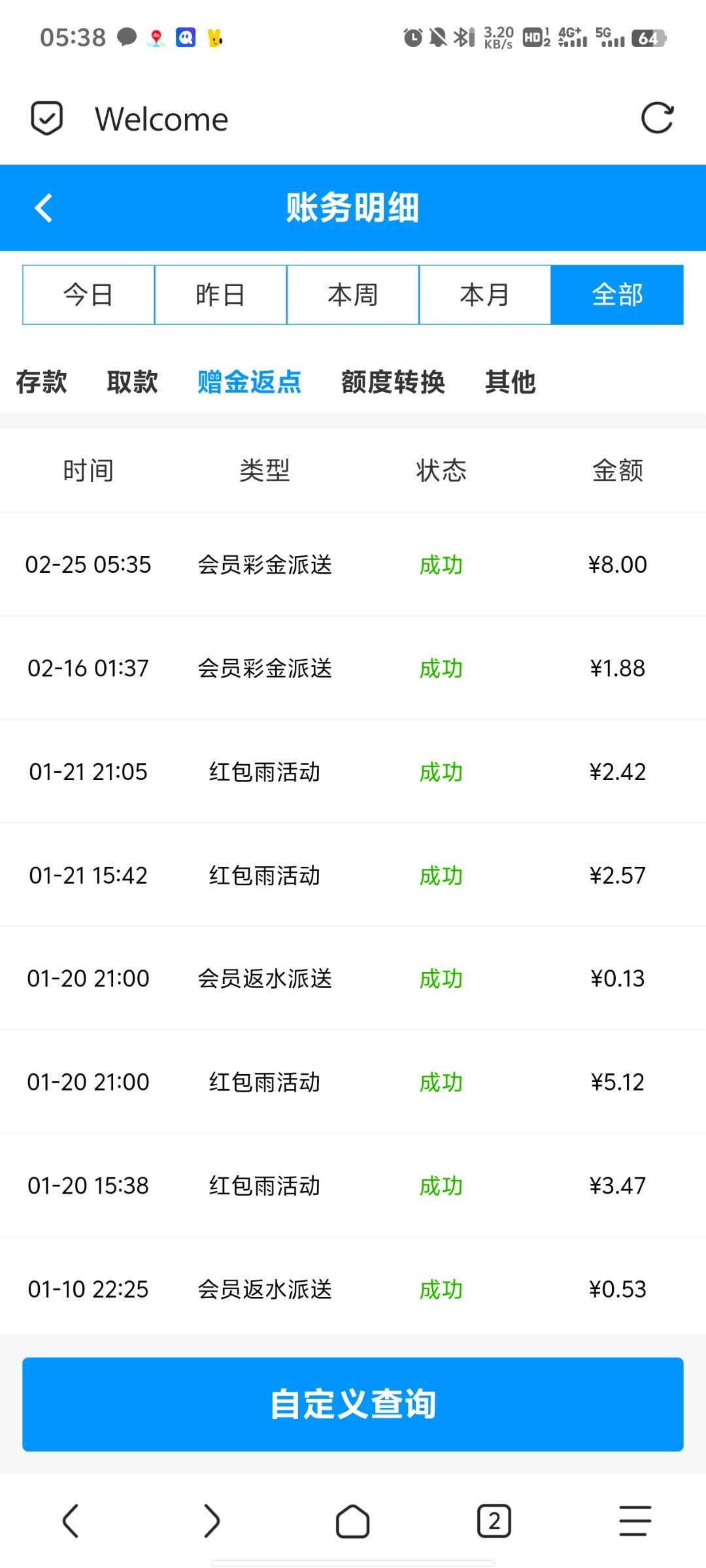Screen dimensions: 706x1568
Task: Open the browser menu
Action: (x=635, y=1521)
